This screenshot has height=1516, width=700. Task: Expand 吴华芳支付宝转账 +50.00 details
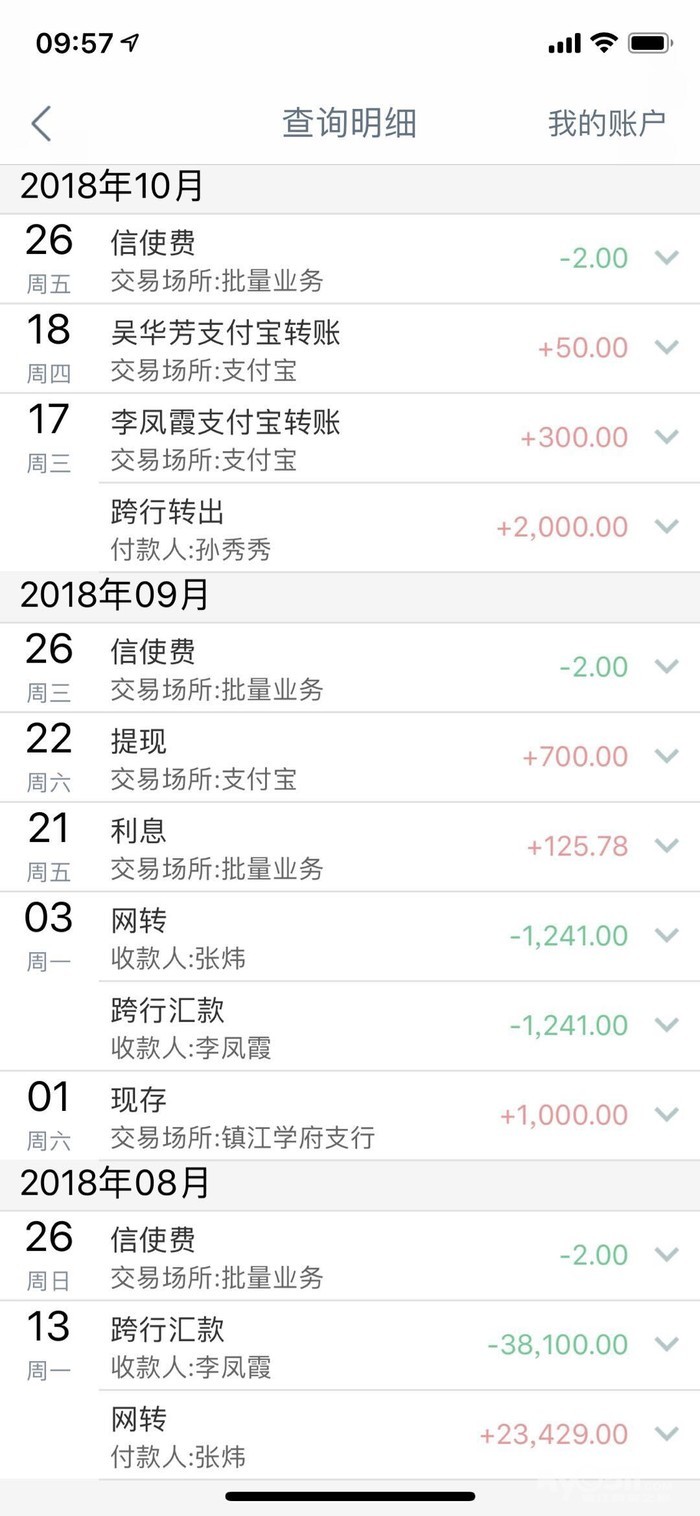coord(666,348)
